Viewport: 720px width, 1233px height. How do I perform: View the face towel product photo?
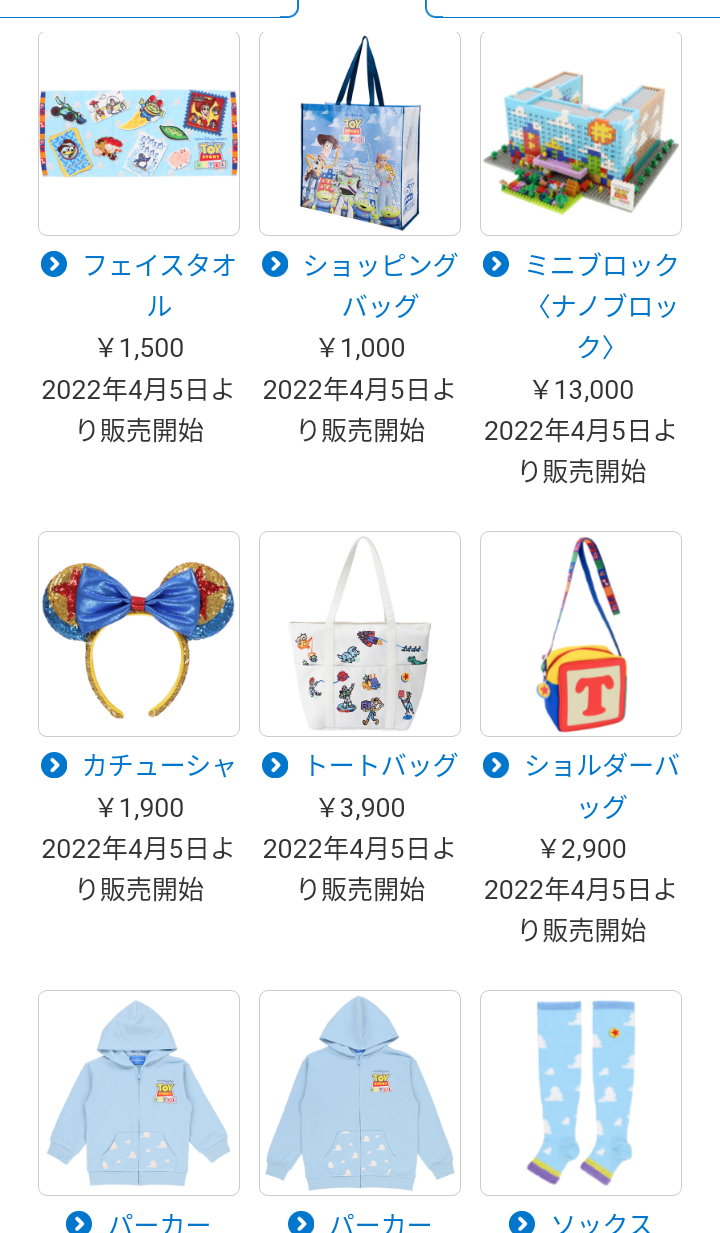[x=139, y=132]
